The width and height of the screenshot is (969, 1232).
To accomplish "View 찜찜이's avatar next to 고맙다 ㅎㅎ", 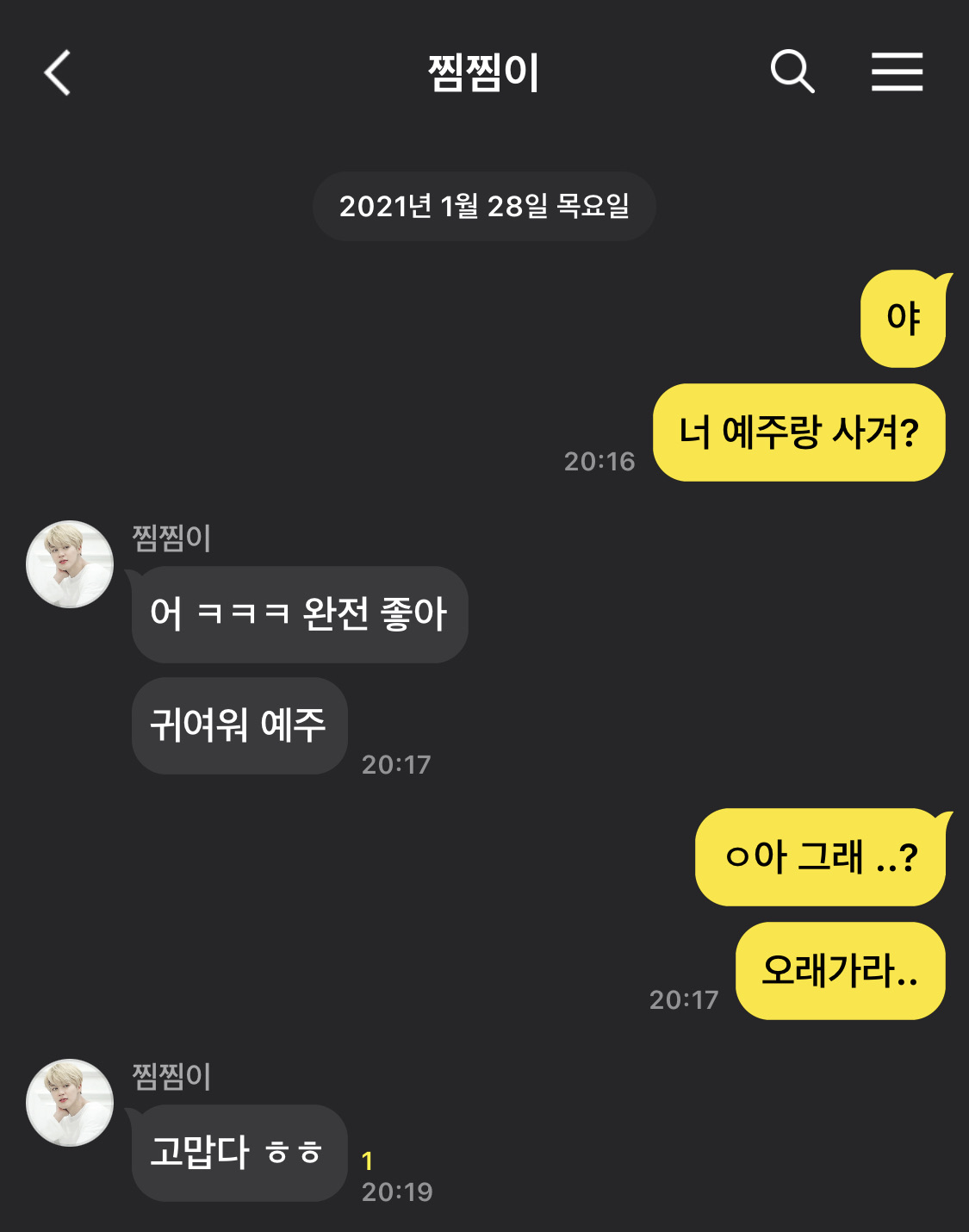I will pos(70,1103).
